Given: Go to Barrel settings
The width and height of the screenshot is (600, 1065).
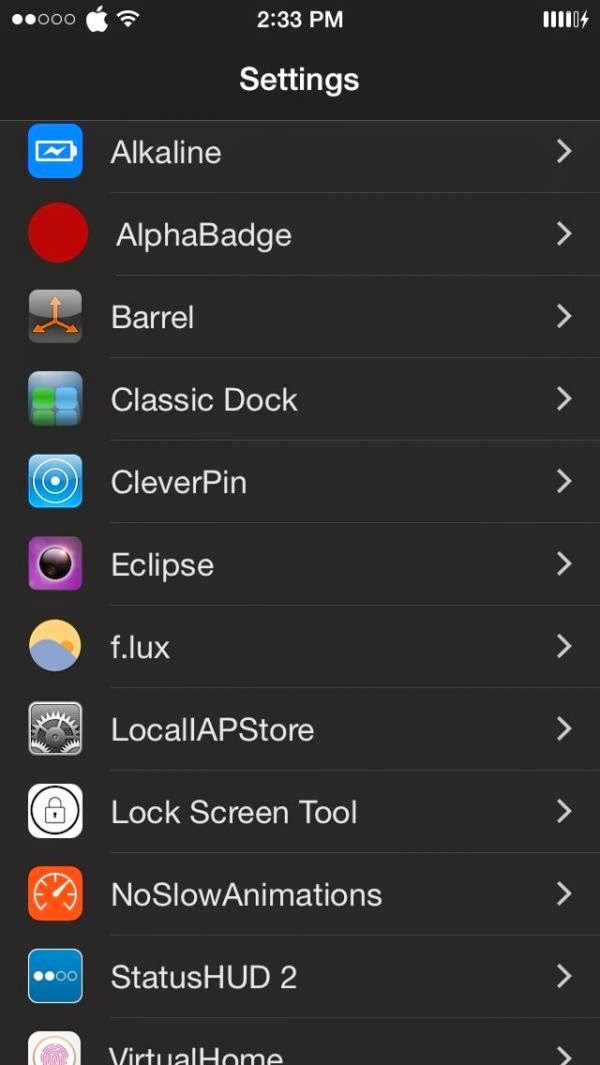Looking at the screenshot, I should click(300, 317).
